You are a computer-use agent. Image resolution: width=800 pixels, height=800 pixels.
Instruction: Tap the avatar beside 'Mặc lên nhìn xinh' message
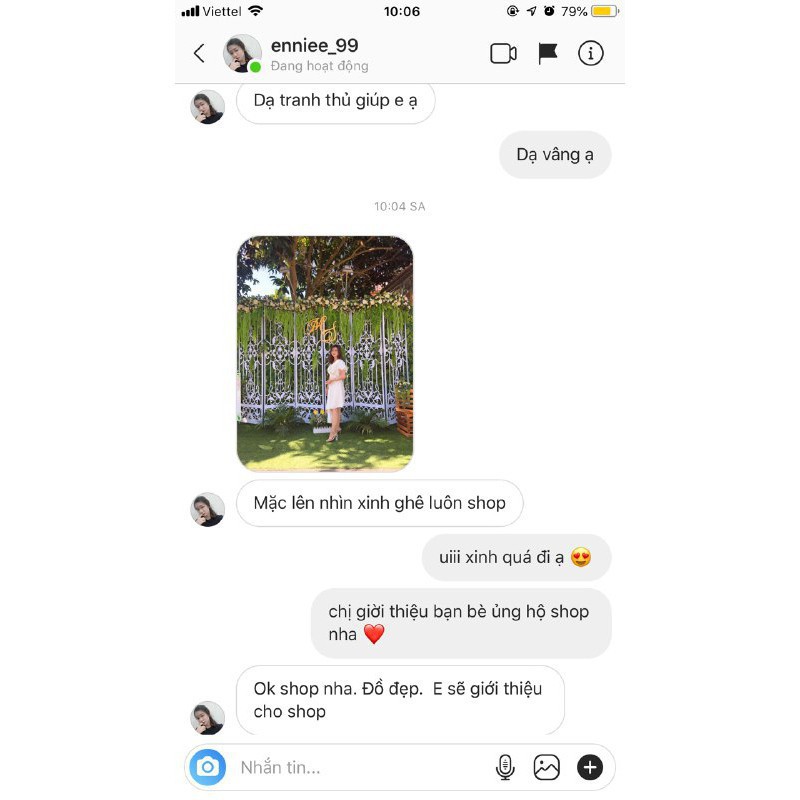point(208,509)
